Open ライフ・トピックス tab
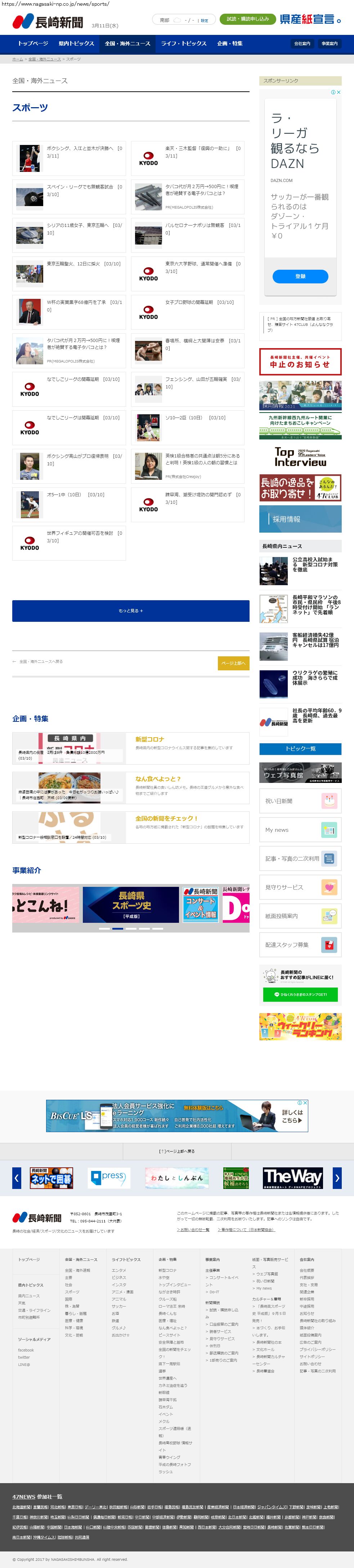Screen dimensions: 354x1568 click(183, 44)
